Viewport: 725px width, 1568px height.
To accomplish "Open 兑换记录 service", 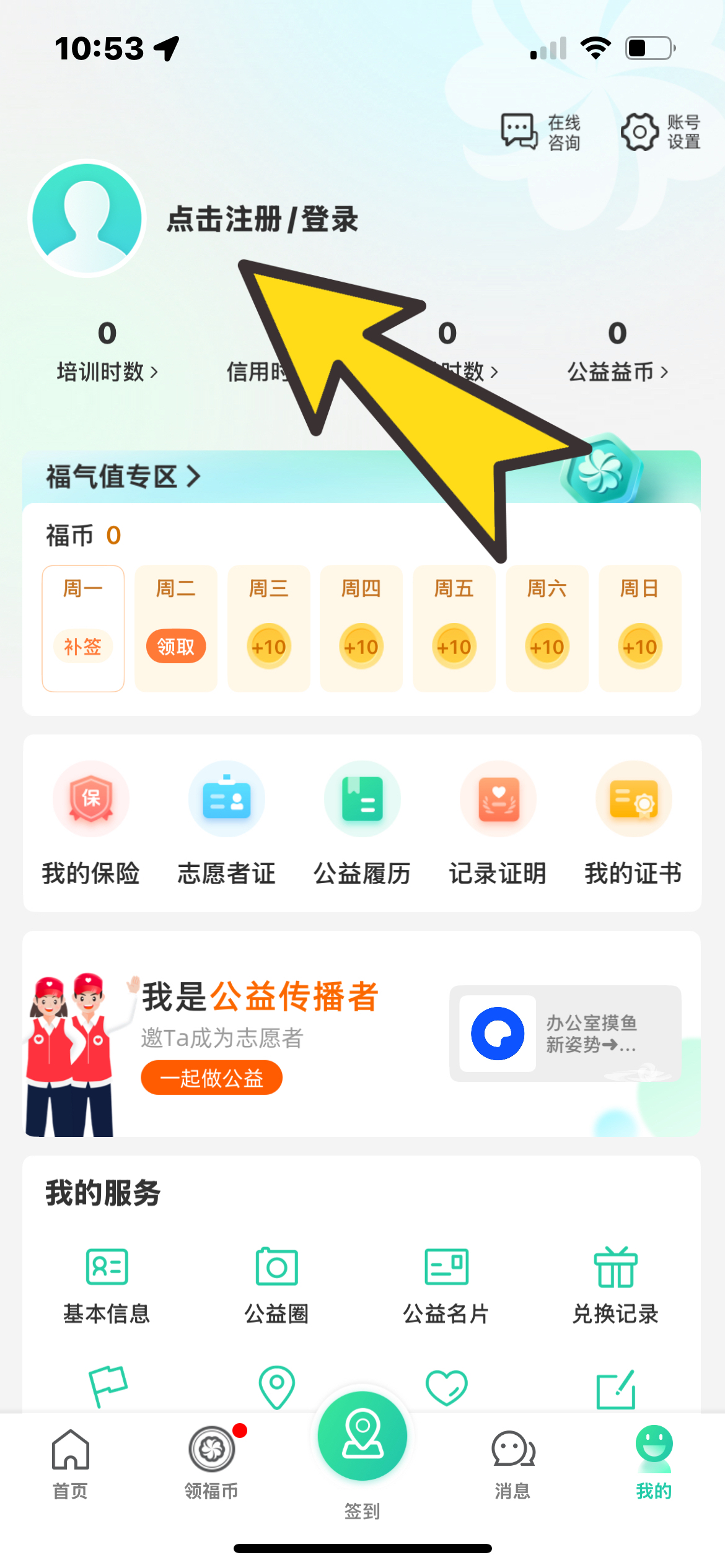I will pyautogui.click(x=615, y=1284).
